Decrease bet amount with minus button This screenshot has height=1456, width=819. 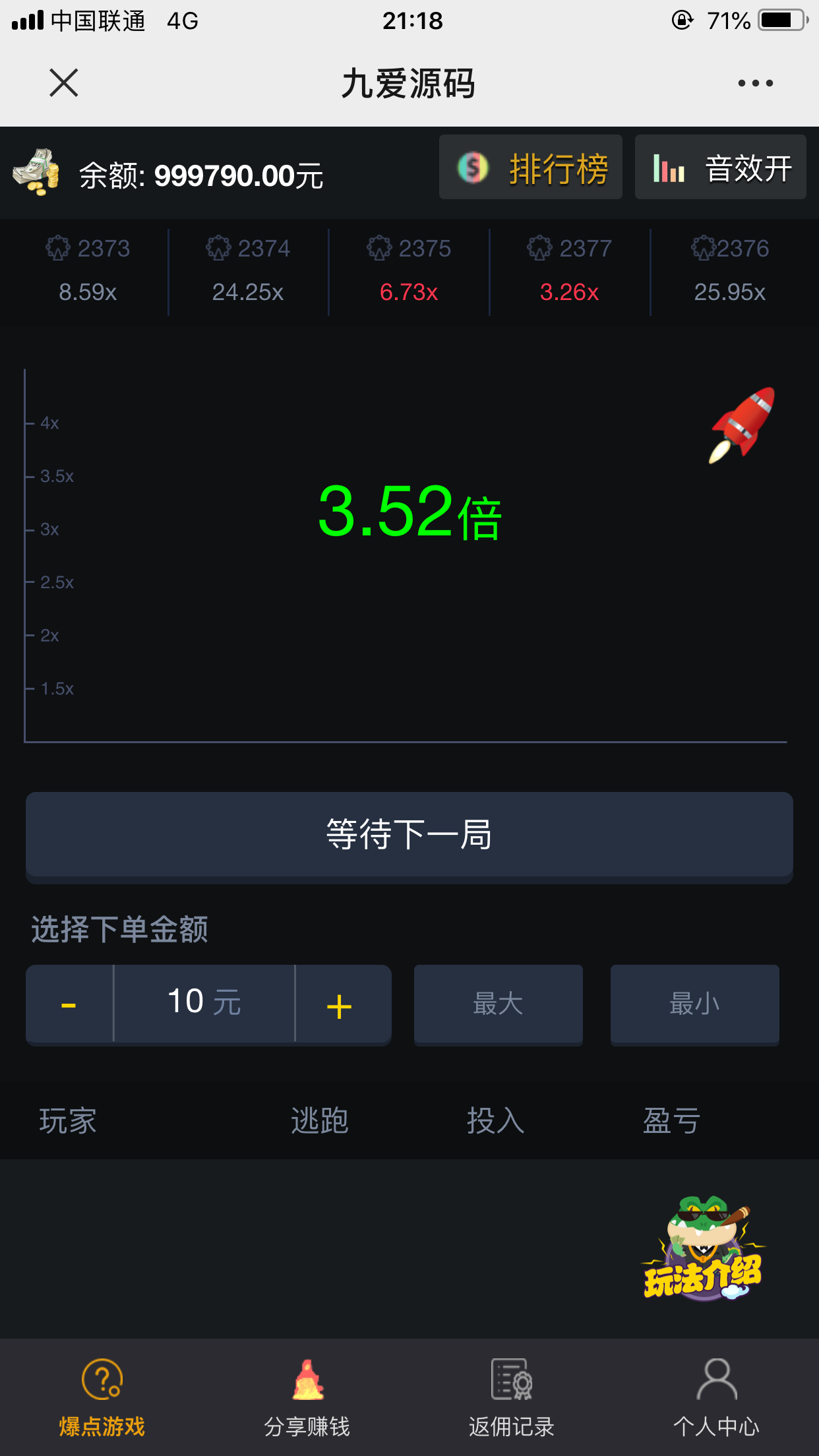pos(69,1004)
